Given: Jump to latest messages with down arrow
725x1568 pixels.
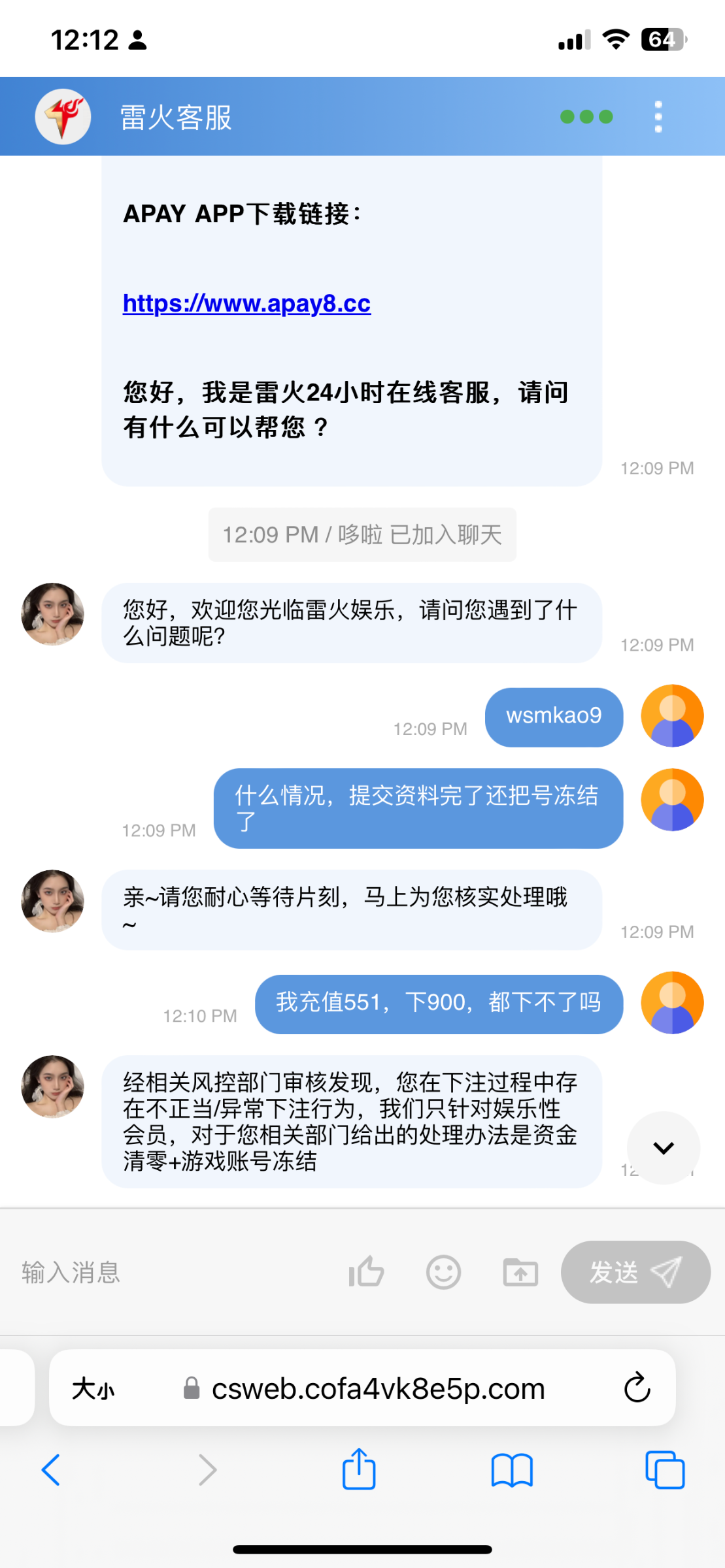Looking at the screenshot, I should [x=663, y=1148].
